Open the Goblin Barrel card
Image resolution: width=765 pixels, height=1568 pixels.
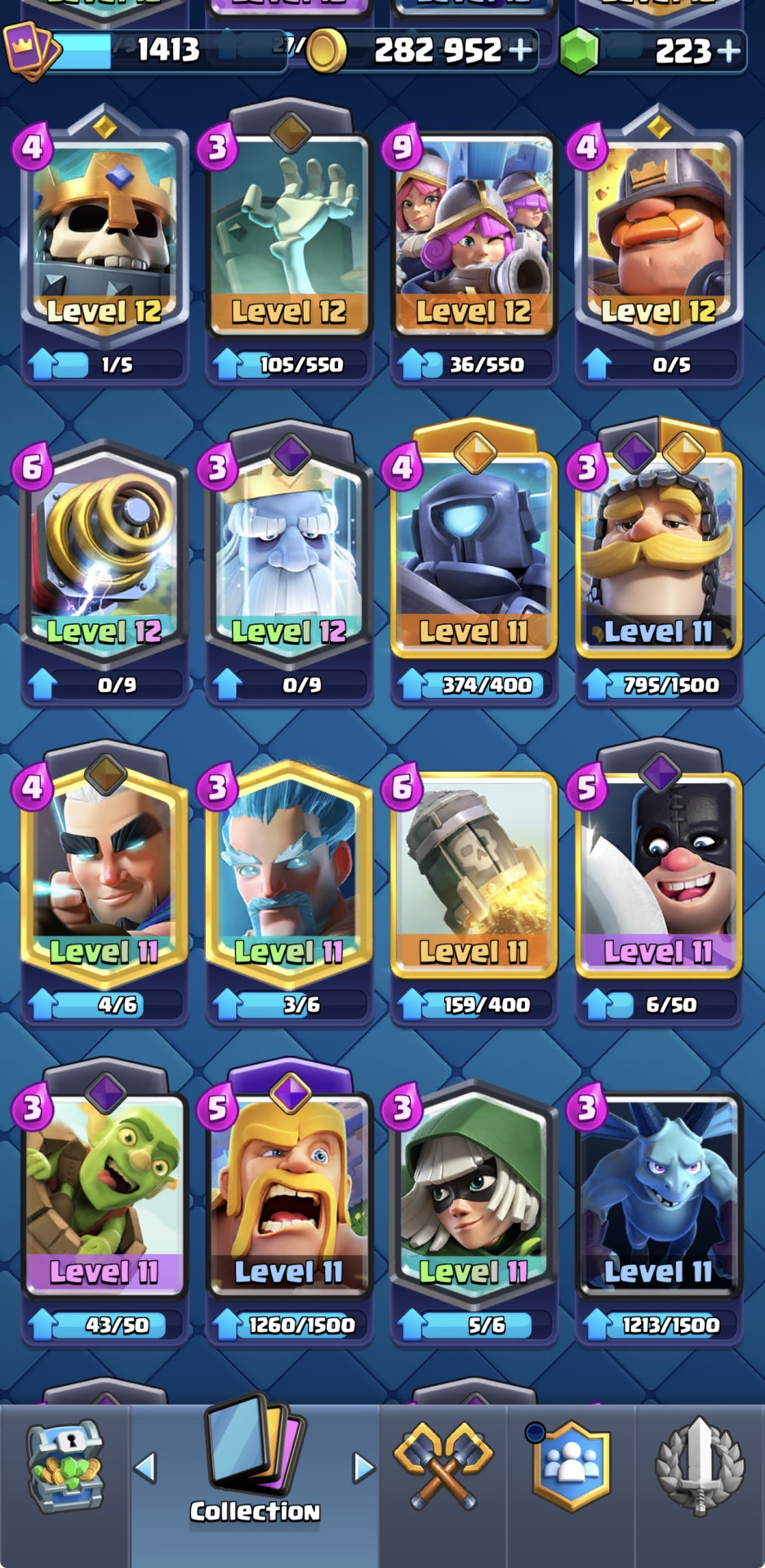coord(104,1204)
